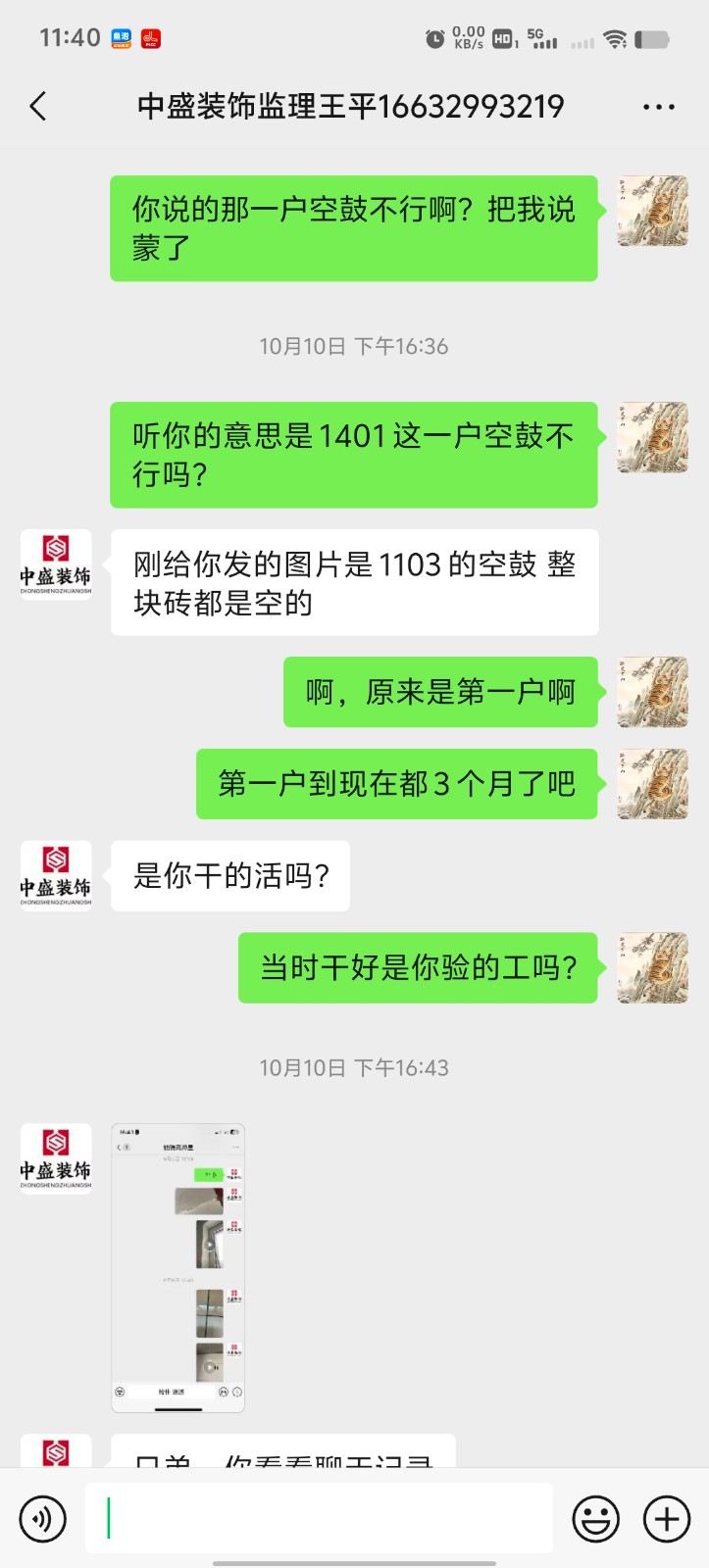Image resolution: width=709 pixels, height=1568 pixels.
Task: Switch to voice message input
Action: 43,1519
